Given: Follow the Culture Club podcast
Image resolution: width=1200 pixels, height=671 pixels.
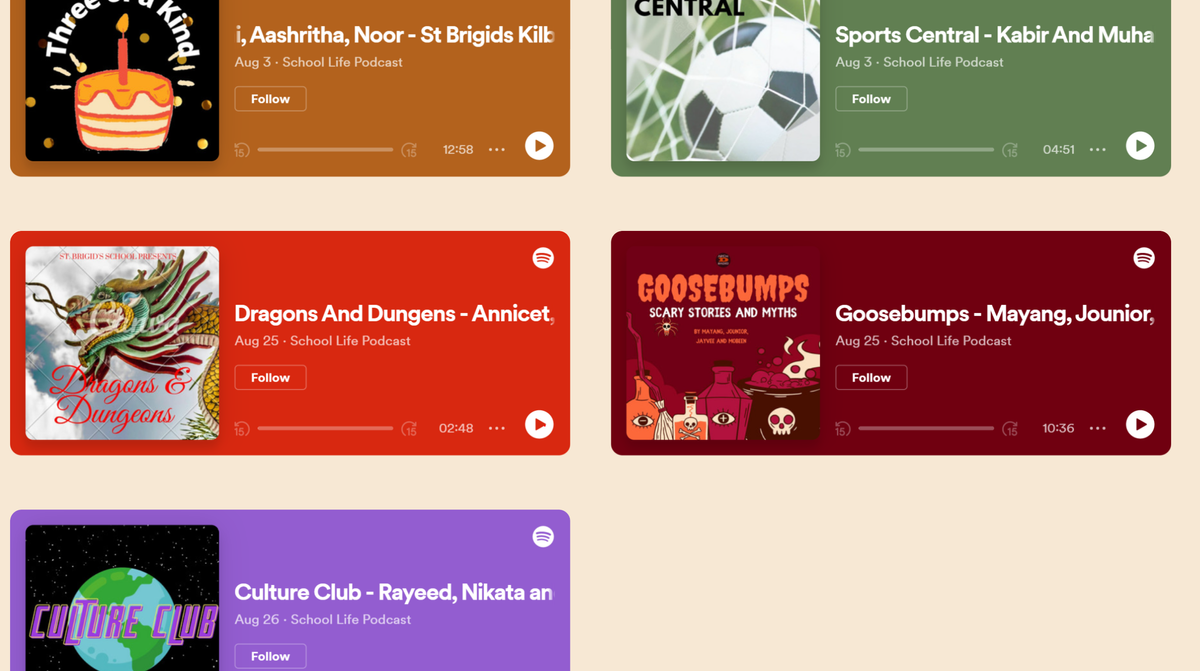Looking at the screenshot, I should (x=270, y=656).
